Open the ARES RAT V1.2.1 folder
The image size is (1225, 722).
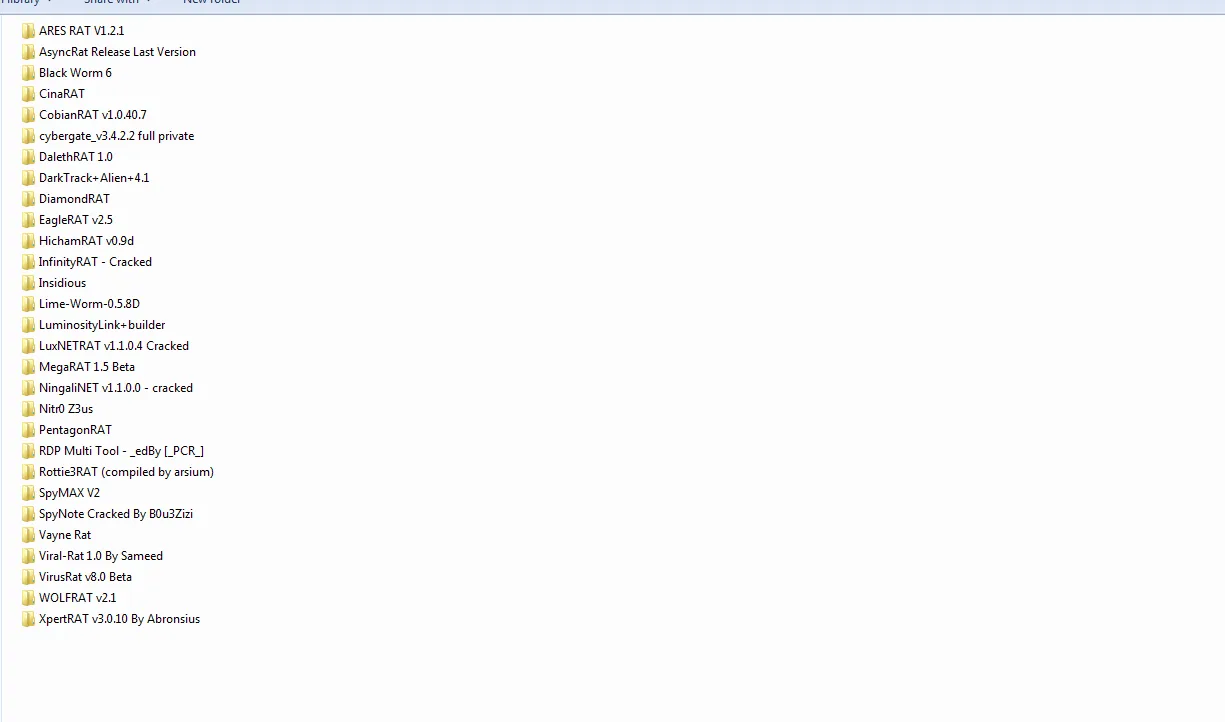click(81, 31)
